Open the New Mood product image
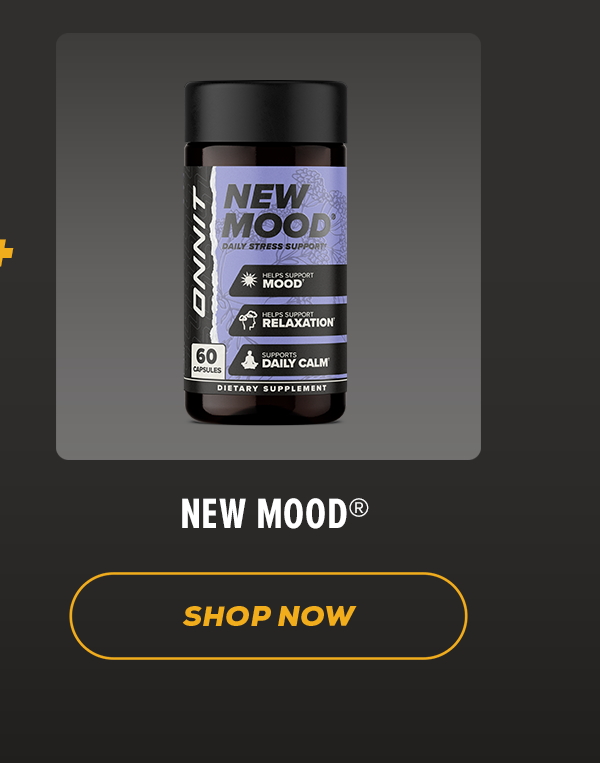 [268, 247]
